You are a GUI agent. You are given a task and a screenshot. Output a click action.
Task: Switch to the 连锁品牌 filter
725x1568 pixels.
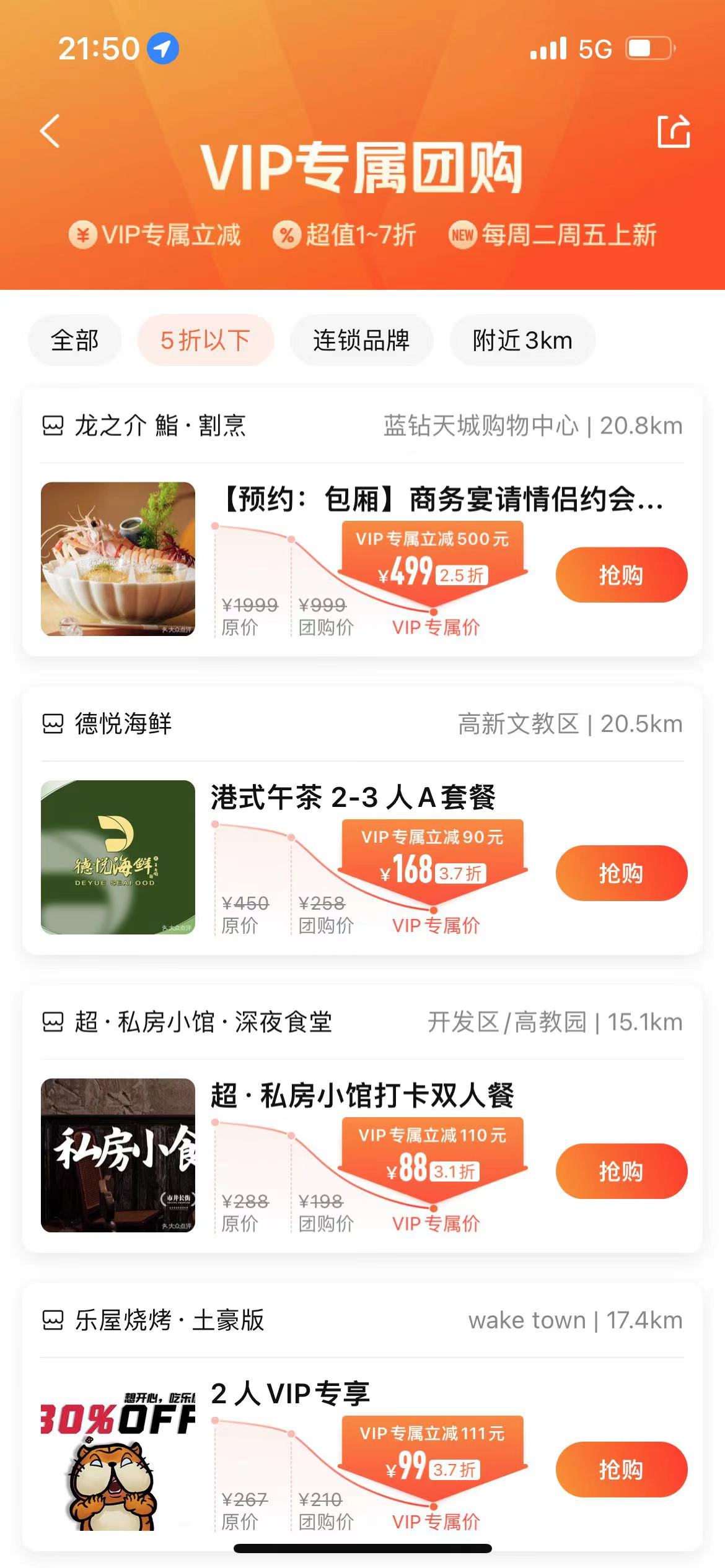361,341
